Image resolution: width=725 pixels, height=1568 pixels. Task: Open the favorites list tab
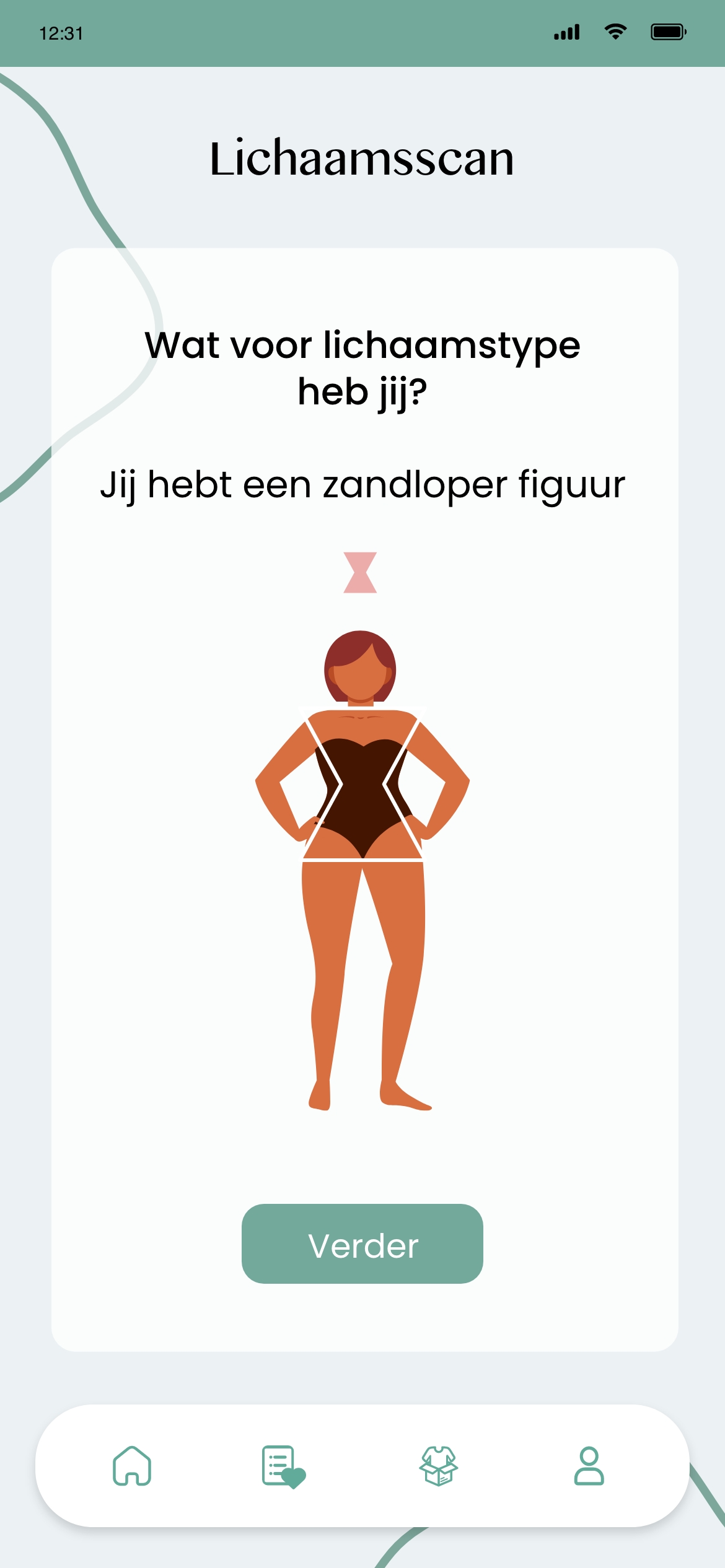pos(283,1466)
